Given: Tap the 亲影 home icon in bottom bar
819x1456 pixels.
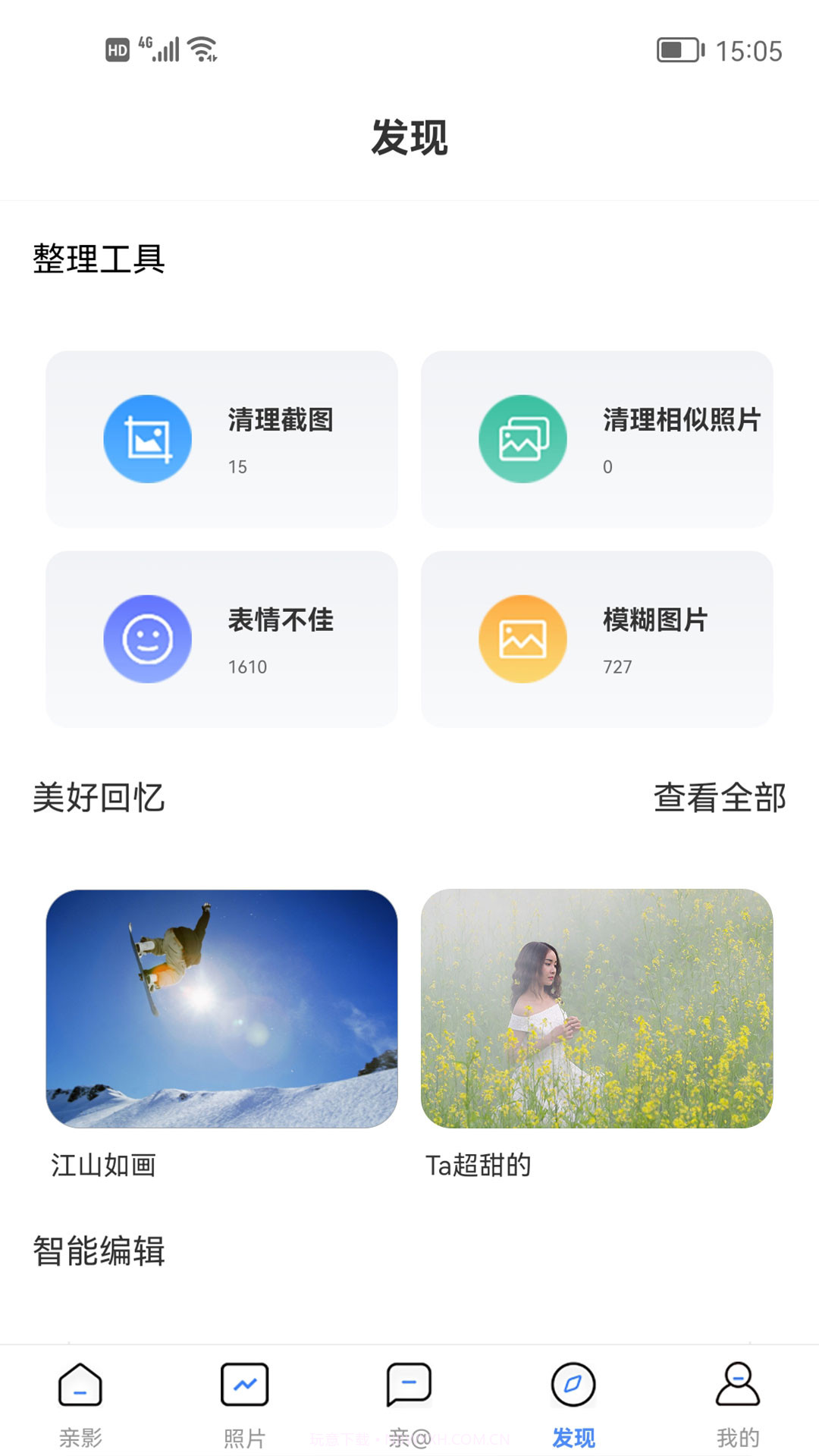Looking at the screenshot, I should 81,1385.
